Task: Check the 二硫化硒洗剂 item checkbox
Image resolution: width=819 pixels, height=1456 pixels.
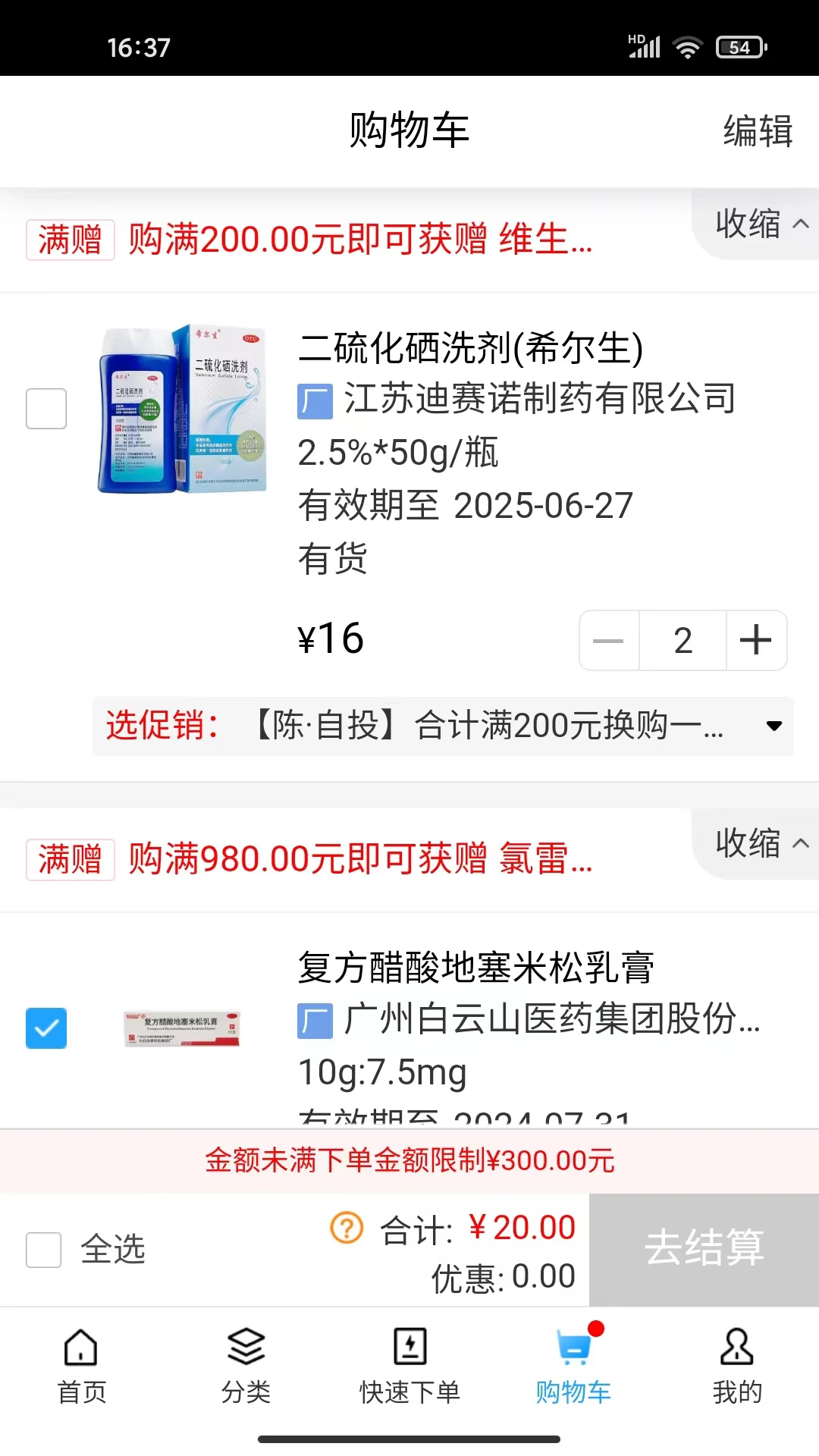Action: 45,408
